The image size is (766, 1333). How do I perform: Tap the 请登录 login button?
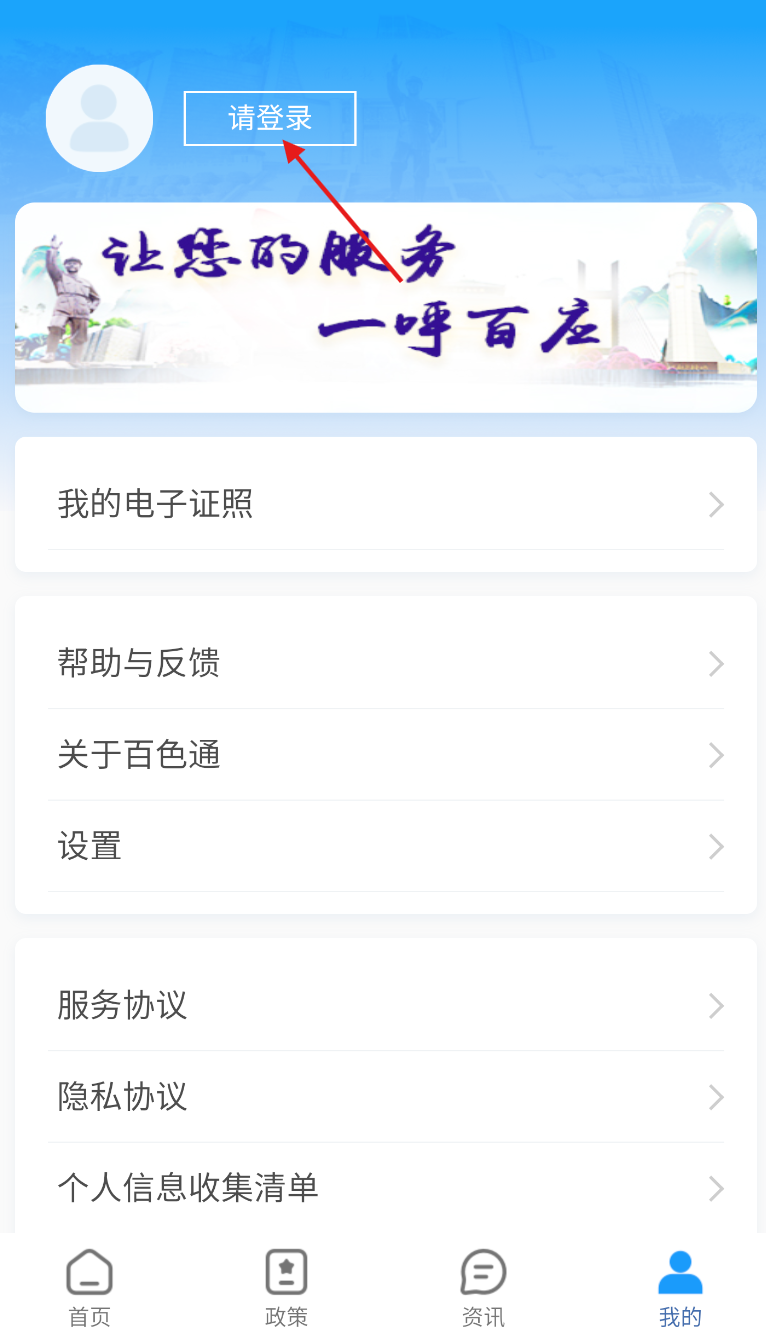coord(270,118)
